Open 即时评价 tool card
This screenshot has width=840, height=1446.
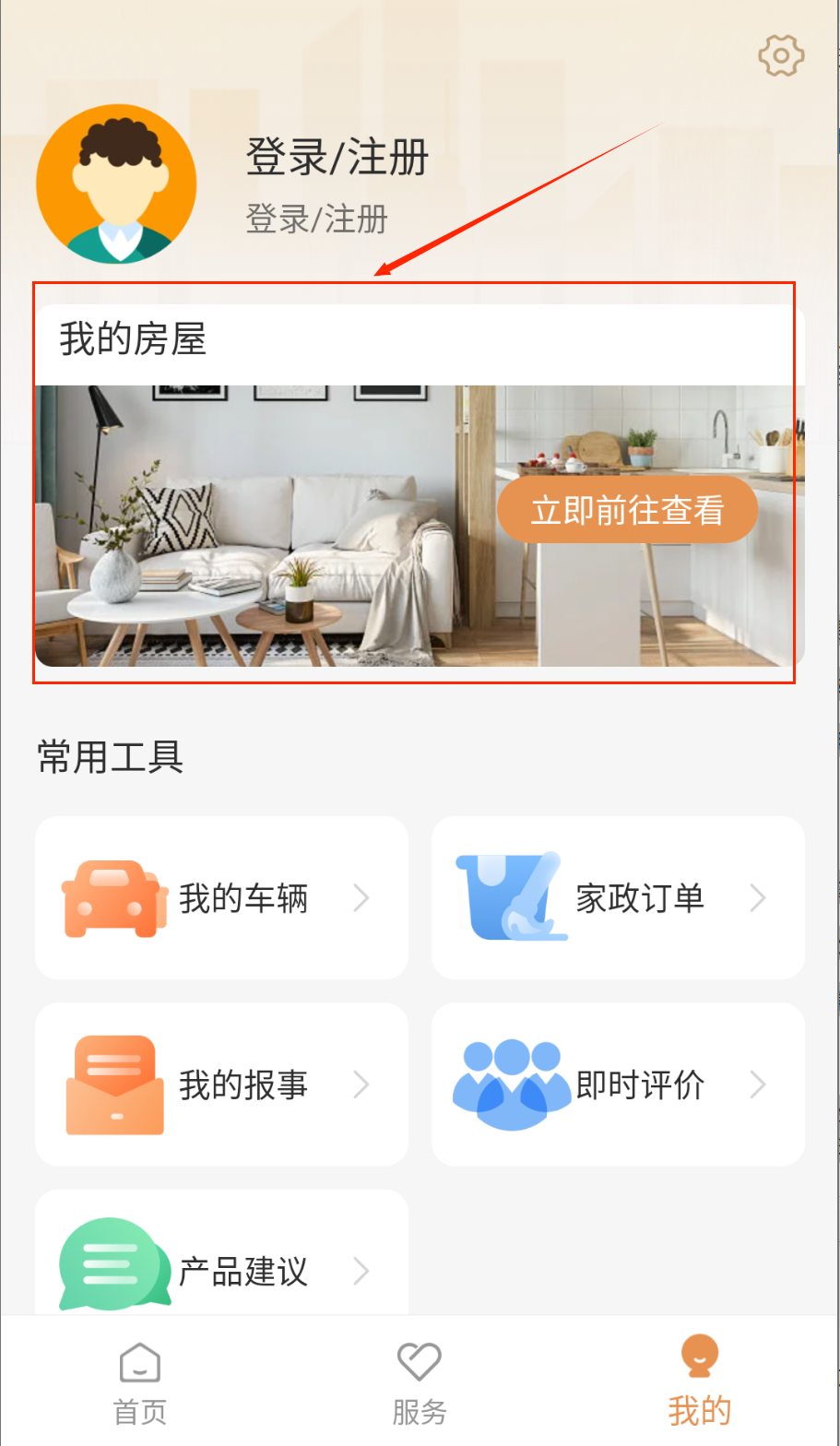click(618, 1084)
